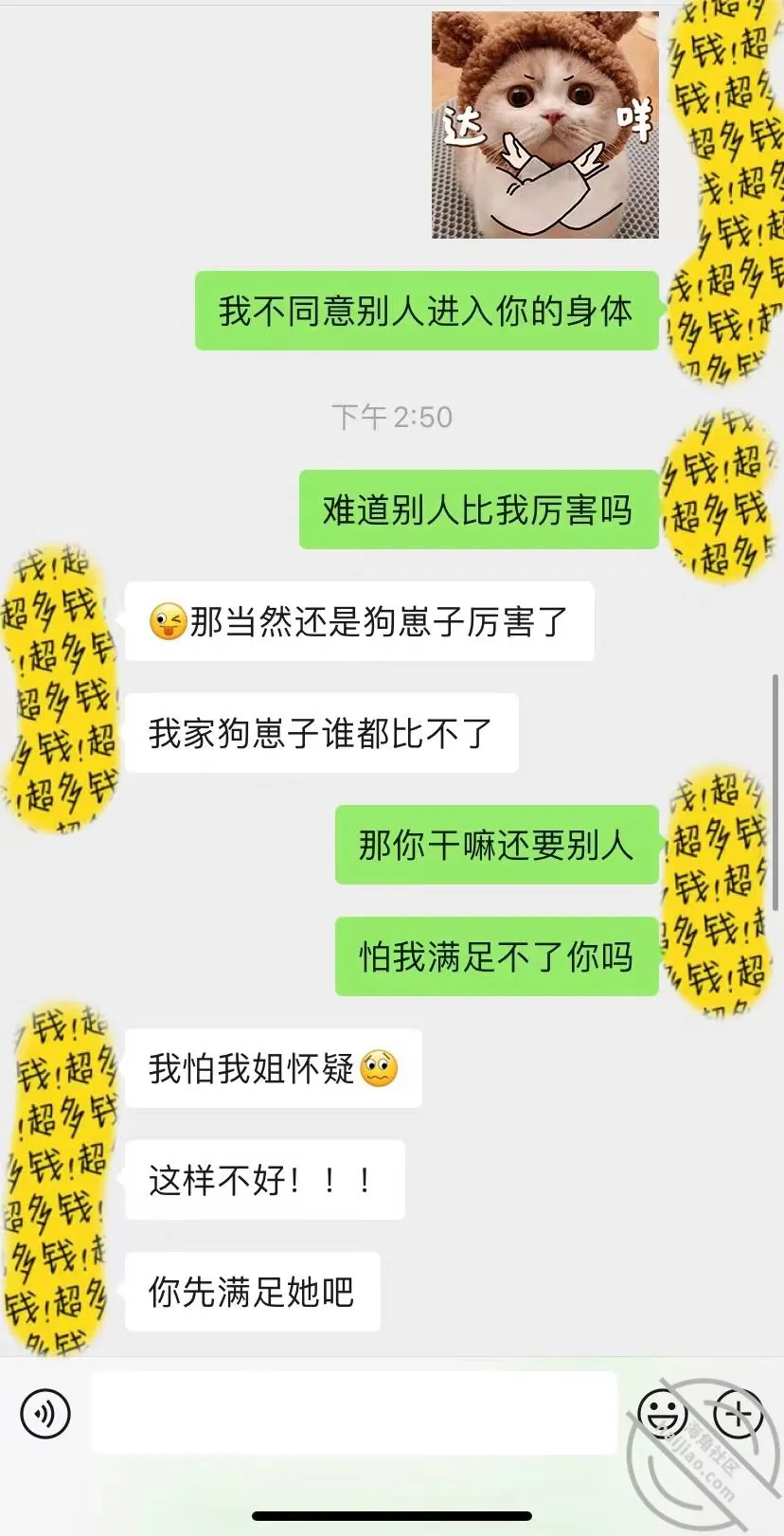Open the cat sticker image
This screenshot has height=1536, width=784.
click(545, 125)
